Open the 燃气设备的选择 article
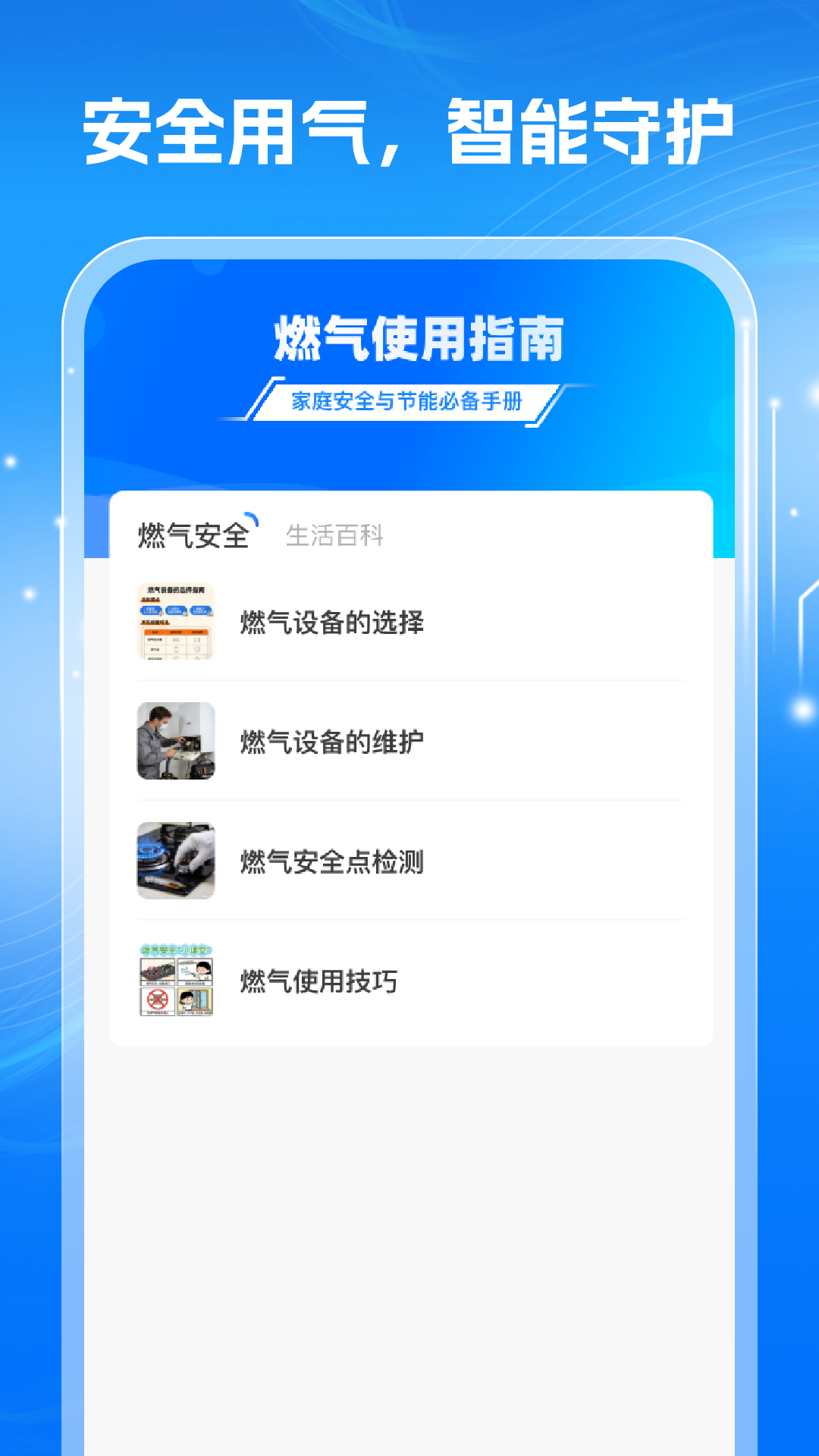 coord(334,620)
